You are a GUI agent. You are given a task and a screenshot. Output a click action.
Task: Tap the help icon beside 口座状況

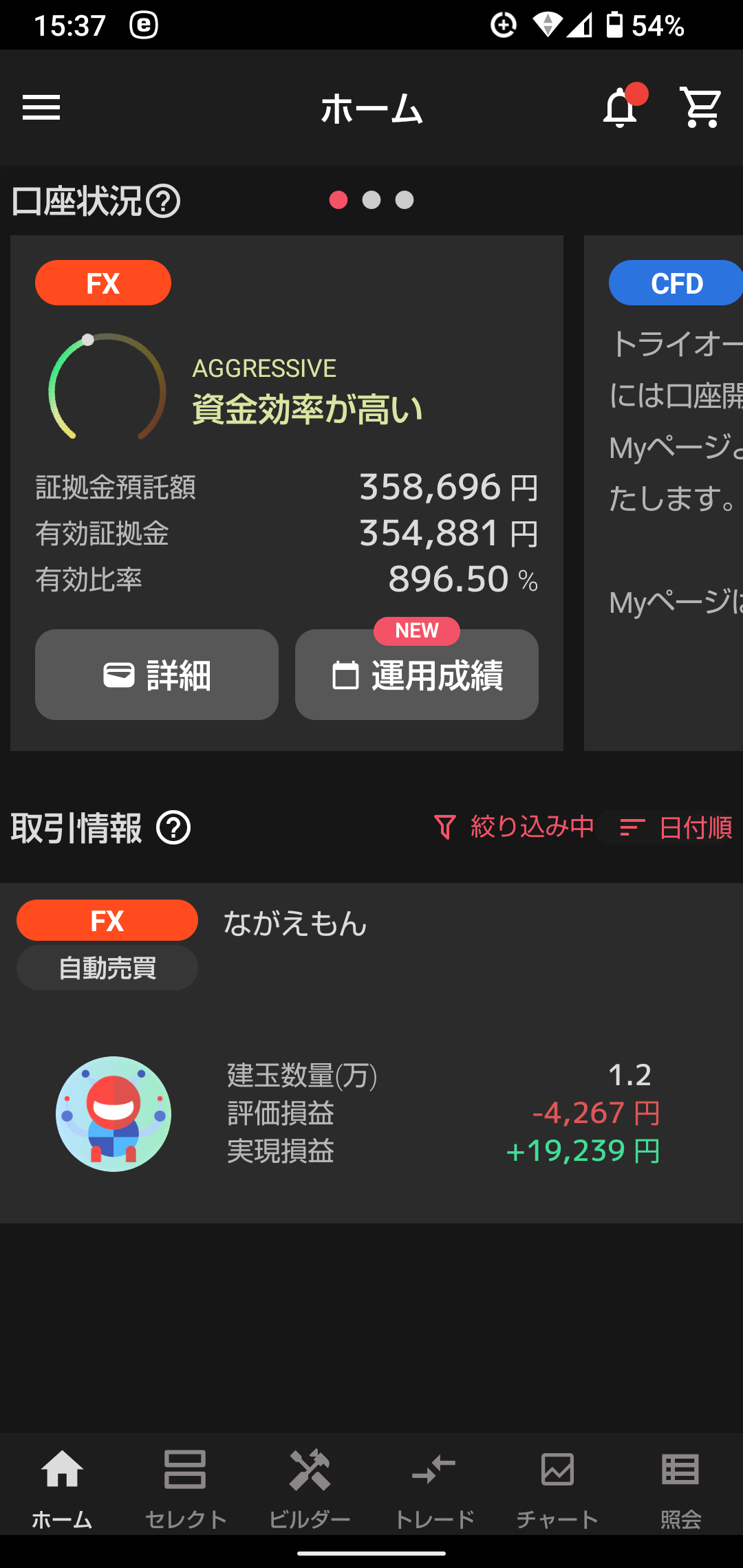pyautogui.click(x=164, y=202)
